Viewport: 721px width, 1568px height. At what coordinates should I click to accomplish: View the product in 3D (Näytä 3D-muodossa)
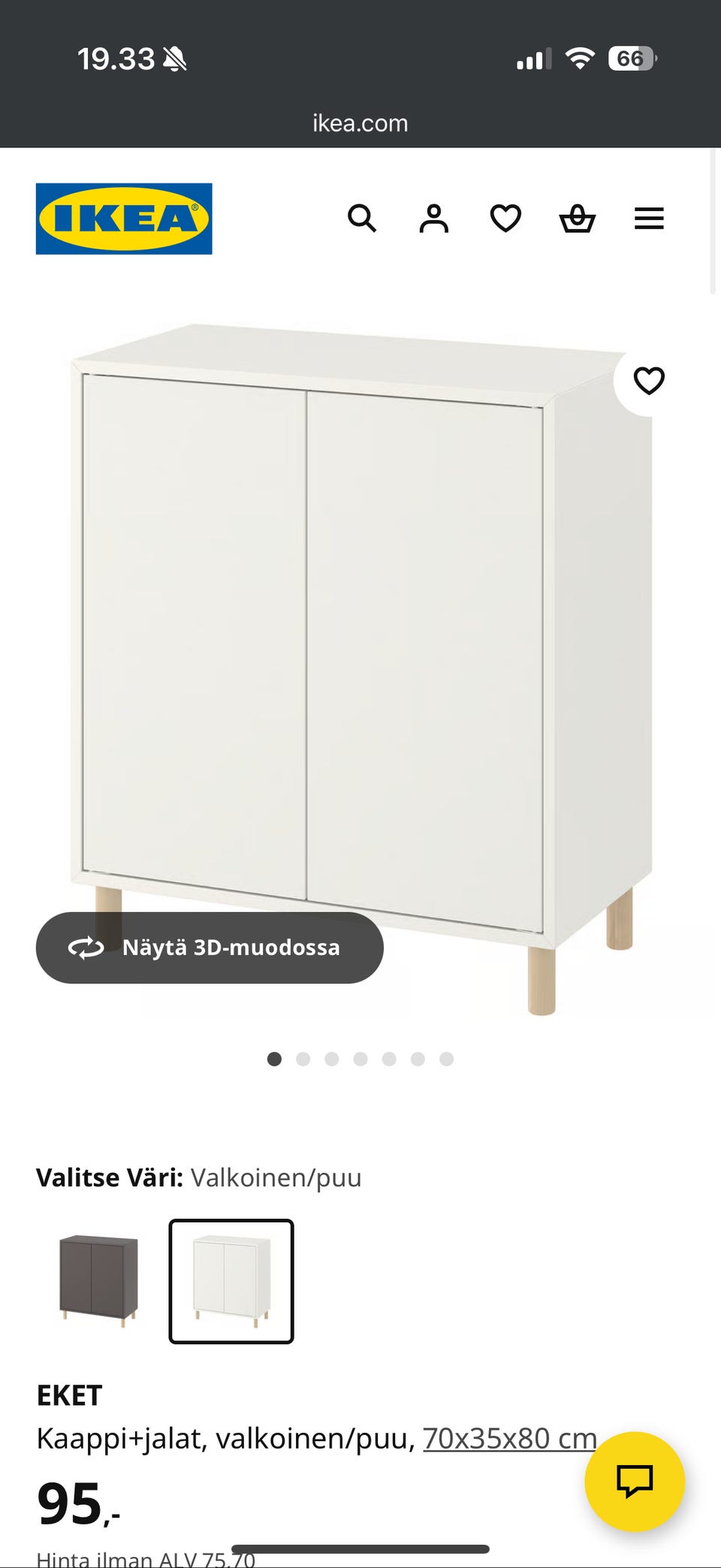coord(210,947)
